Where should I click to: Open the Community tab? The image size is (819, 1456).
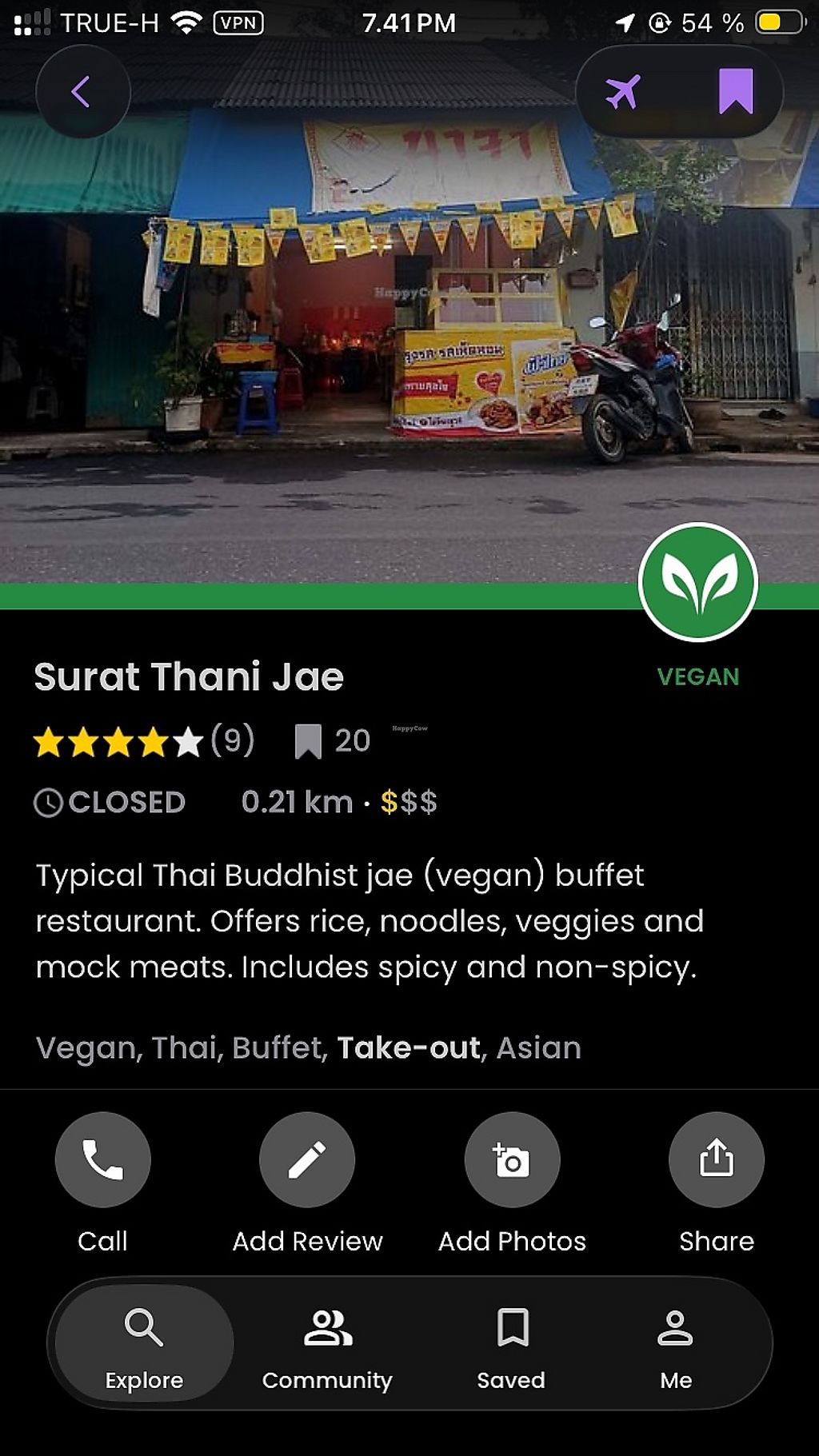click(327, 1343)
